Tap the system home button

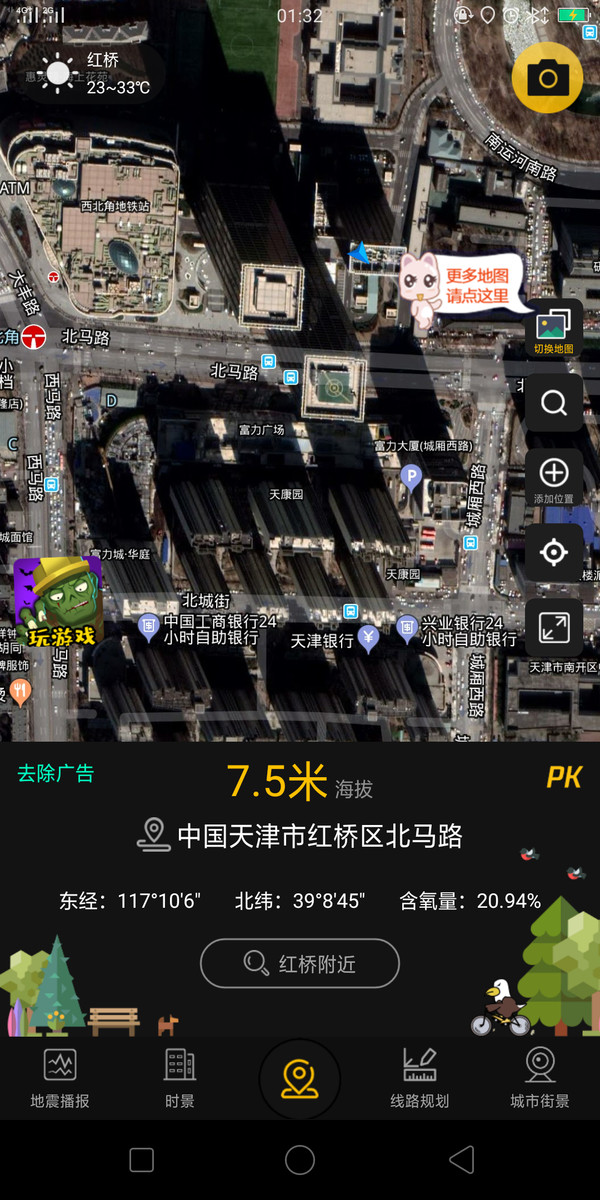[x=300, y=1160]
